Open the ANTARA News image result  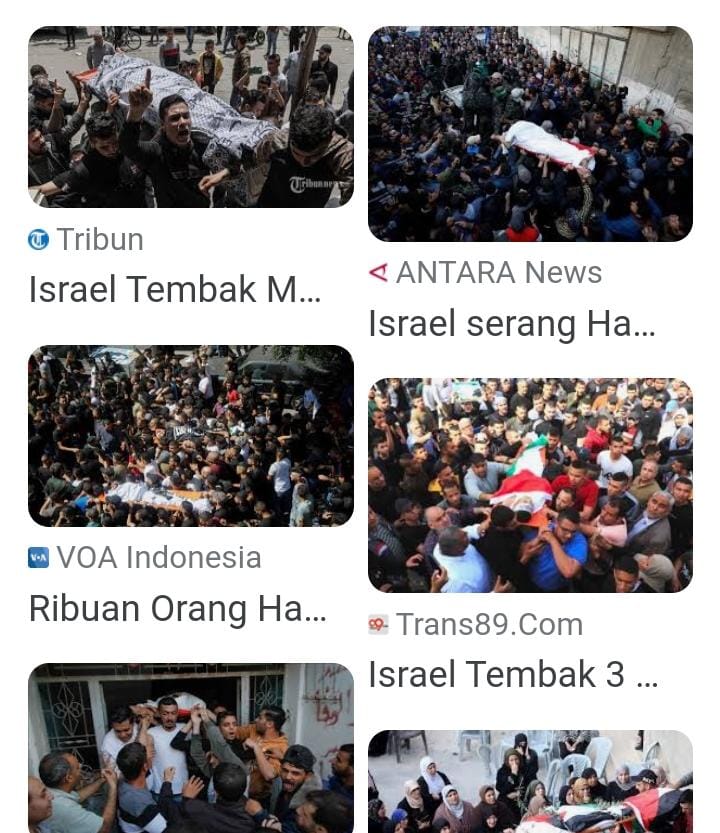click(530, 134)
